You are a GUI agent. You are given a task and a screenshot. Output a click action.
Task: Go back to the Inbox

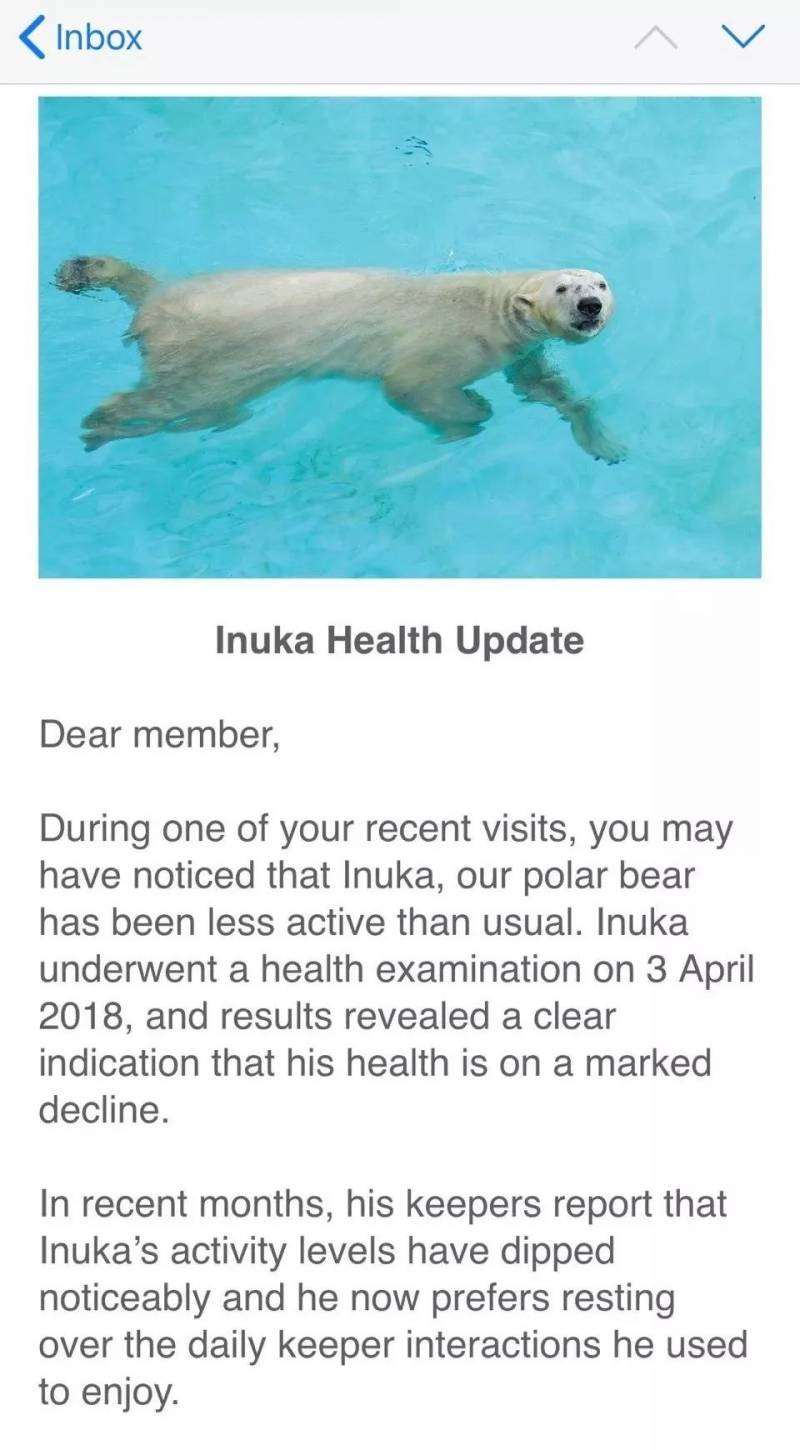[x=82, y=38]
